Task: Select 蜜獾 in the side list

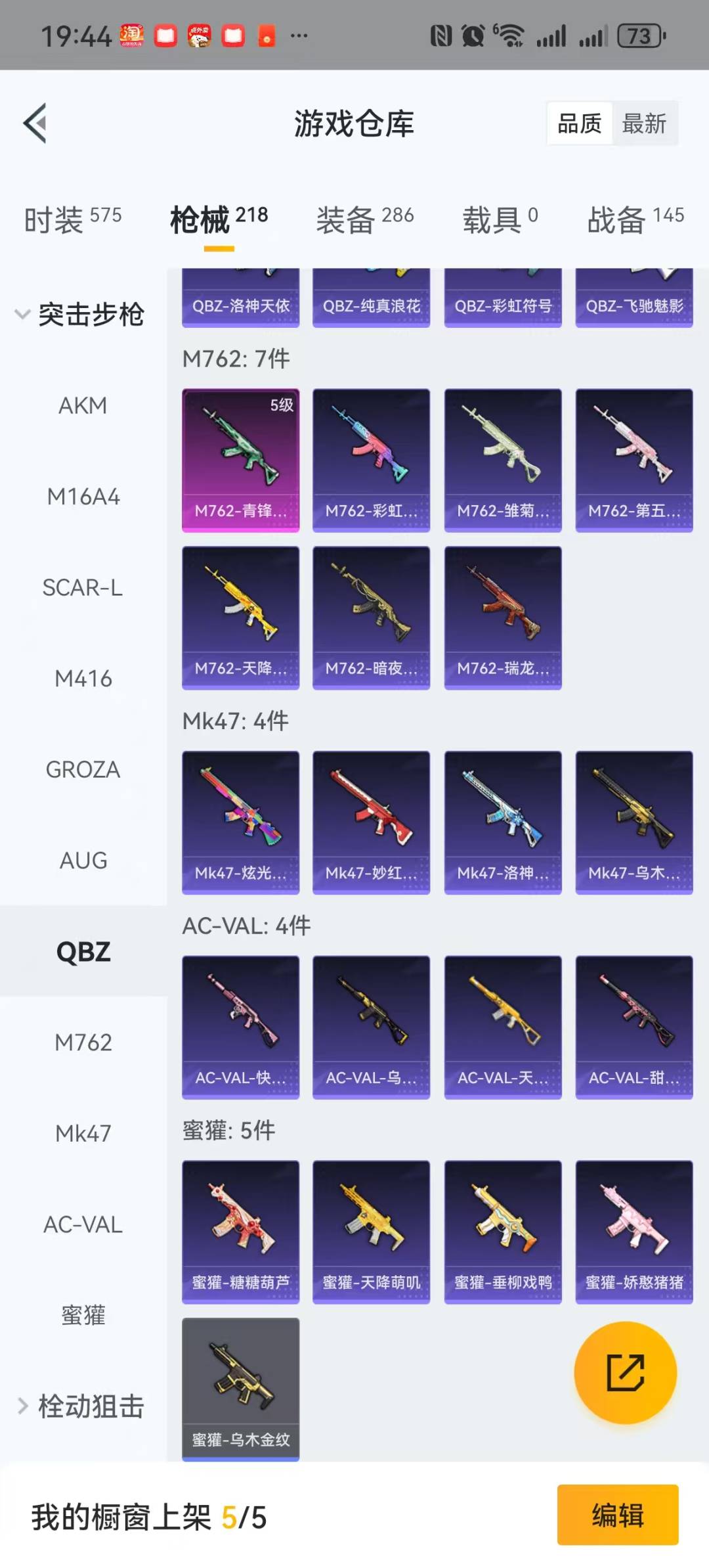Action: (83, 1315)
